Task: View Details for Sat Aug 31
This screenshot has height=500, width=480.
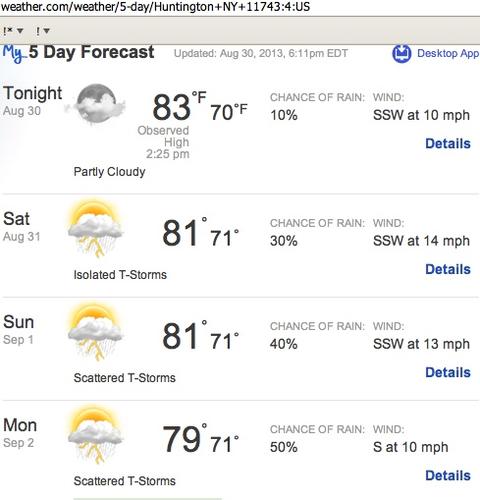Action: [x=448, y=269]
